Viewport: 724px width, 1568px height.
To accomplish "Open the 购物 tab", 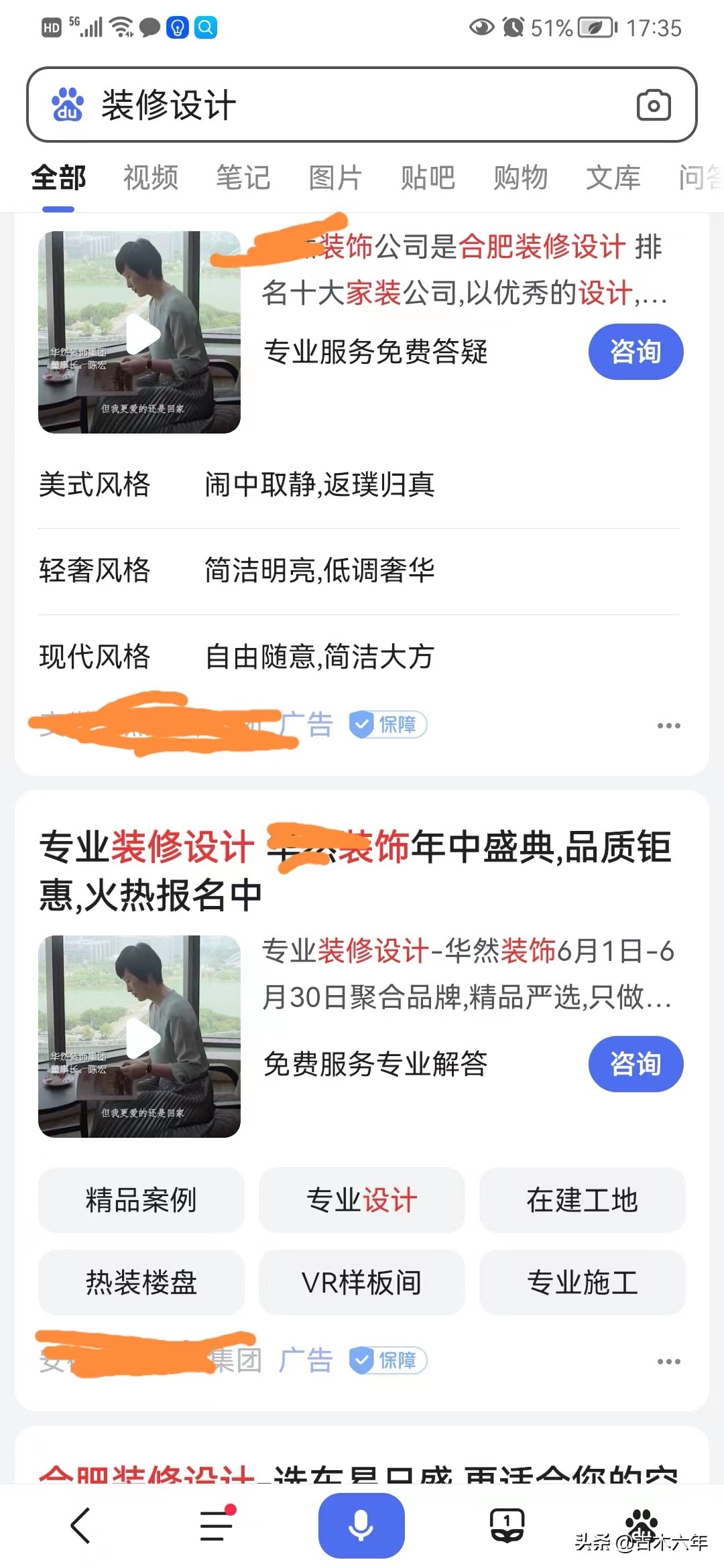I will [522, 178].
